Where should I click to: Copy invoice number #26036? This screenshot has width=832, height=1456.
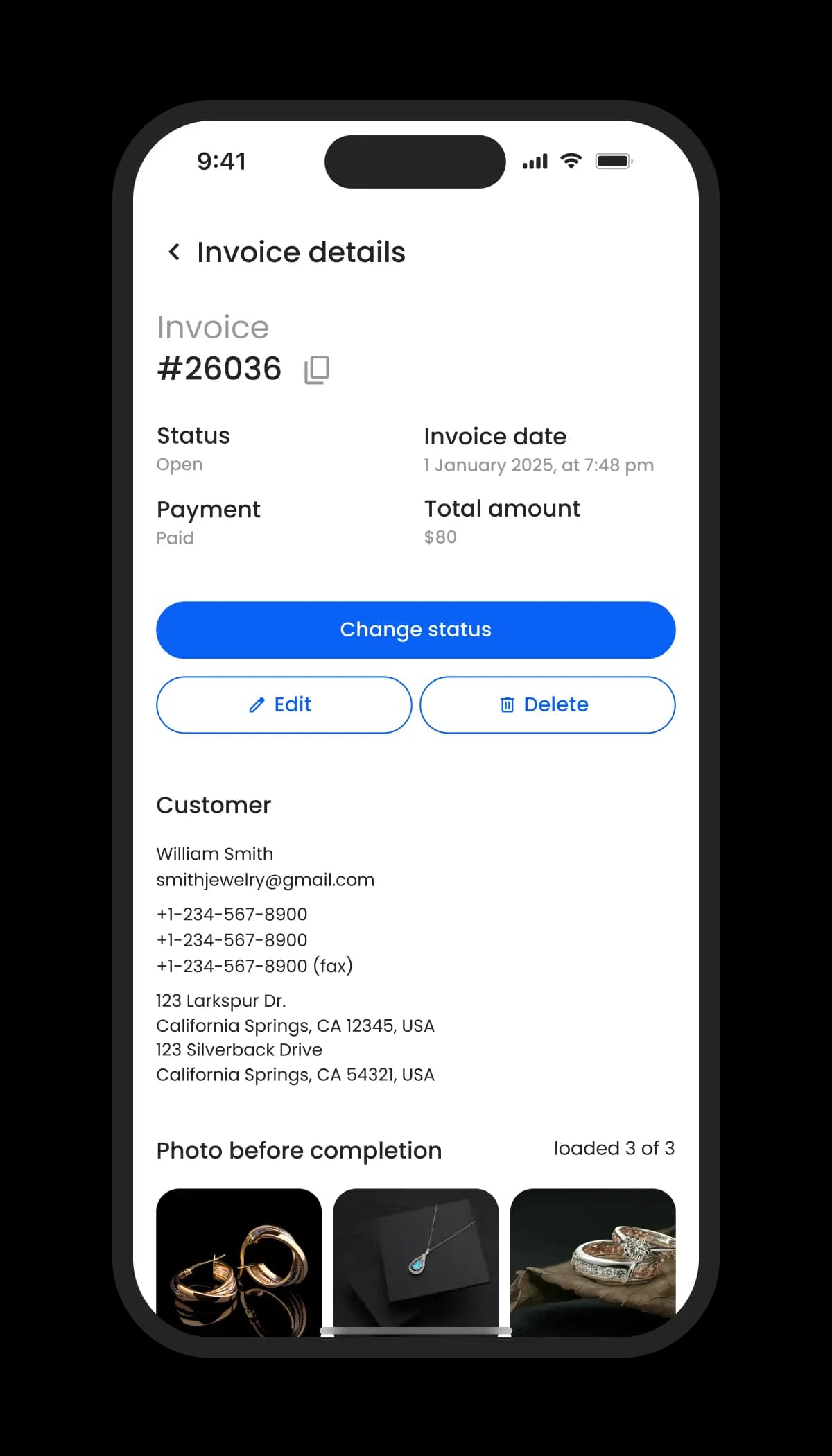(x=317, y=370)
